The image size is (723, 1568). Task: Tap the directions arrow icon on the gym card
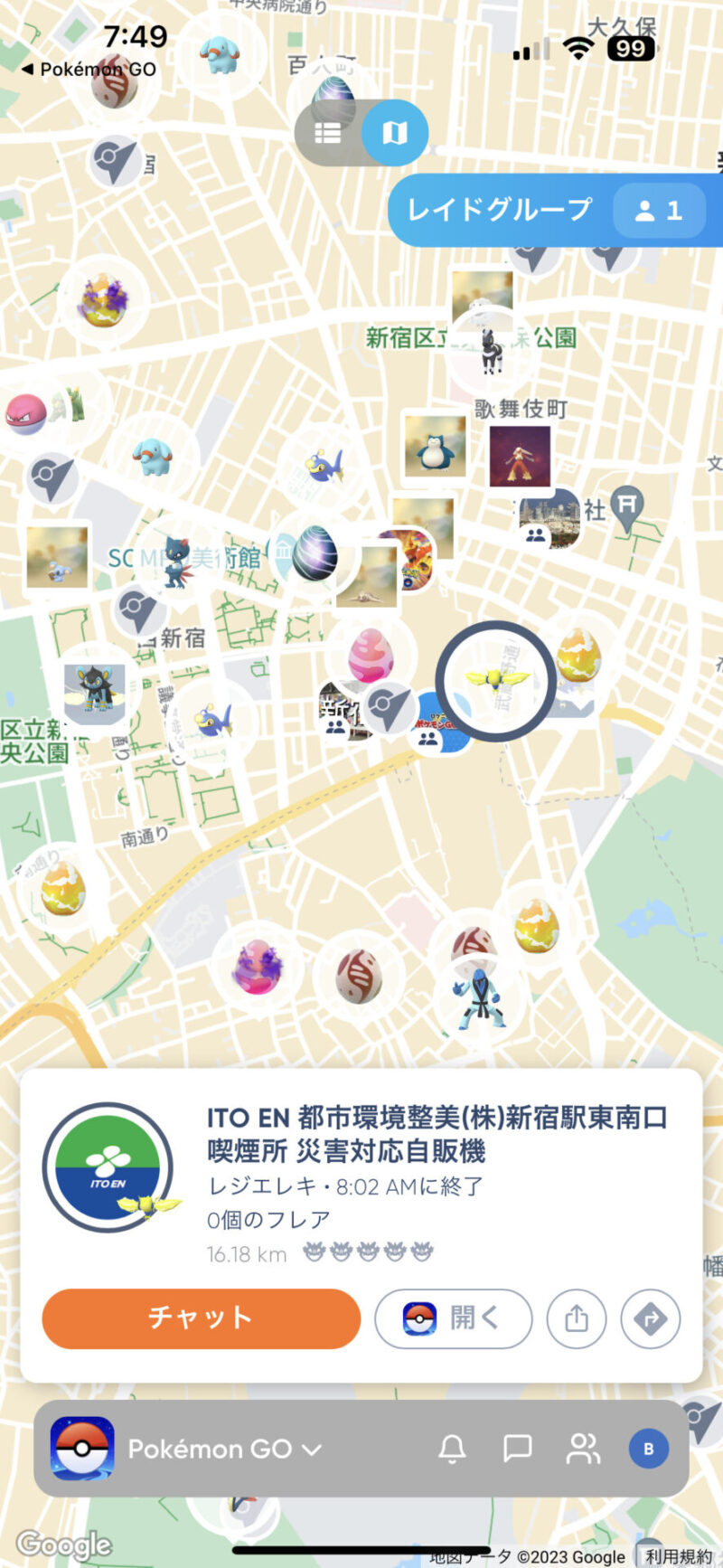[649, 1318]
